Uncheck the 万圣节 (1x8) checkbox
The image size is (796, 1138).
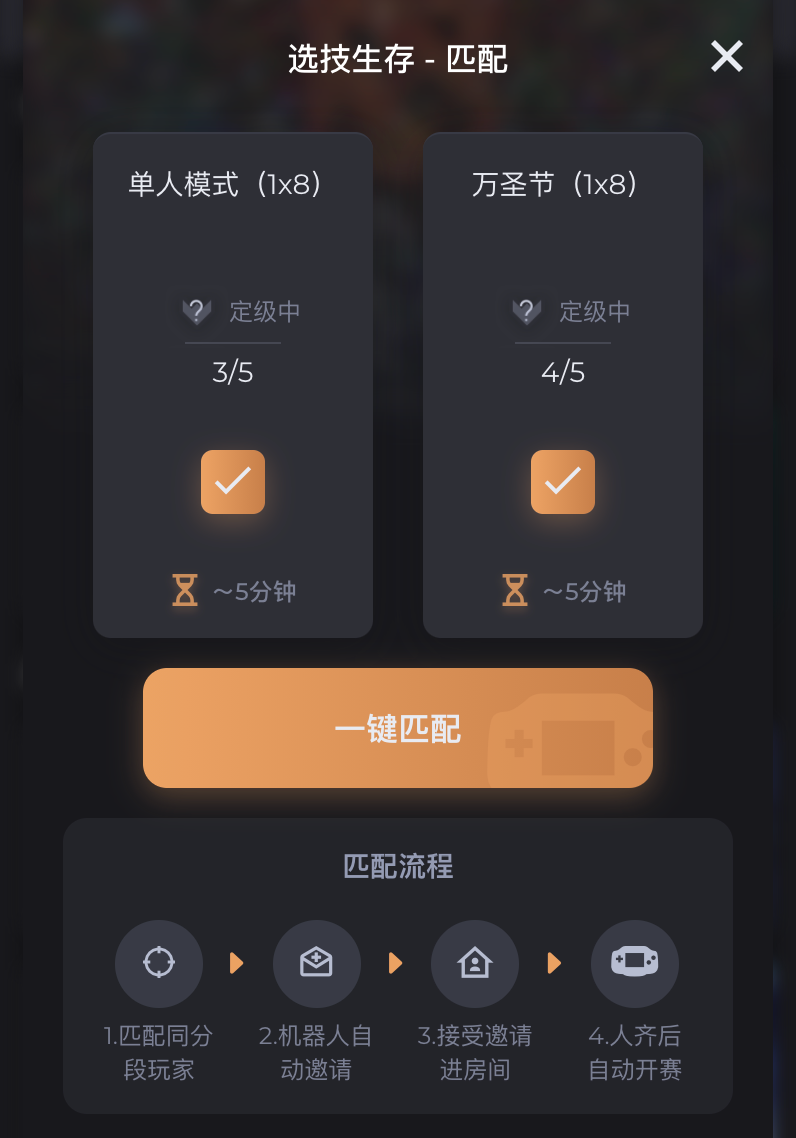click(x=563, y=482)
